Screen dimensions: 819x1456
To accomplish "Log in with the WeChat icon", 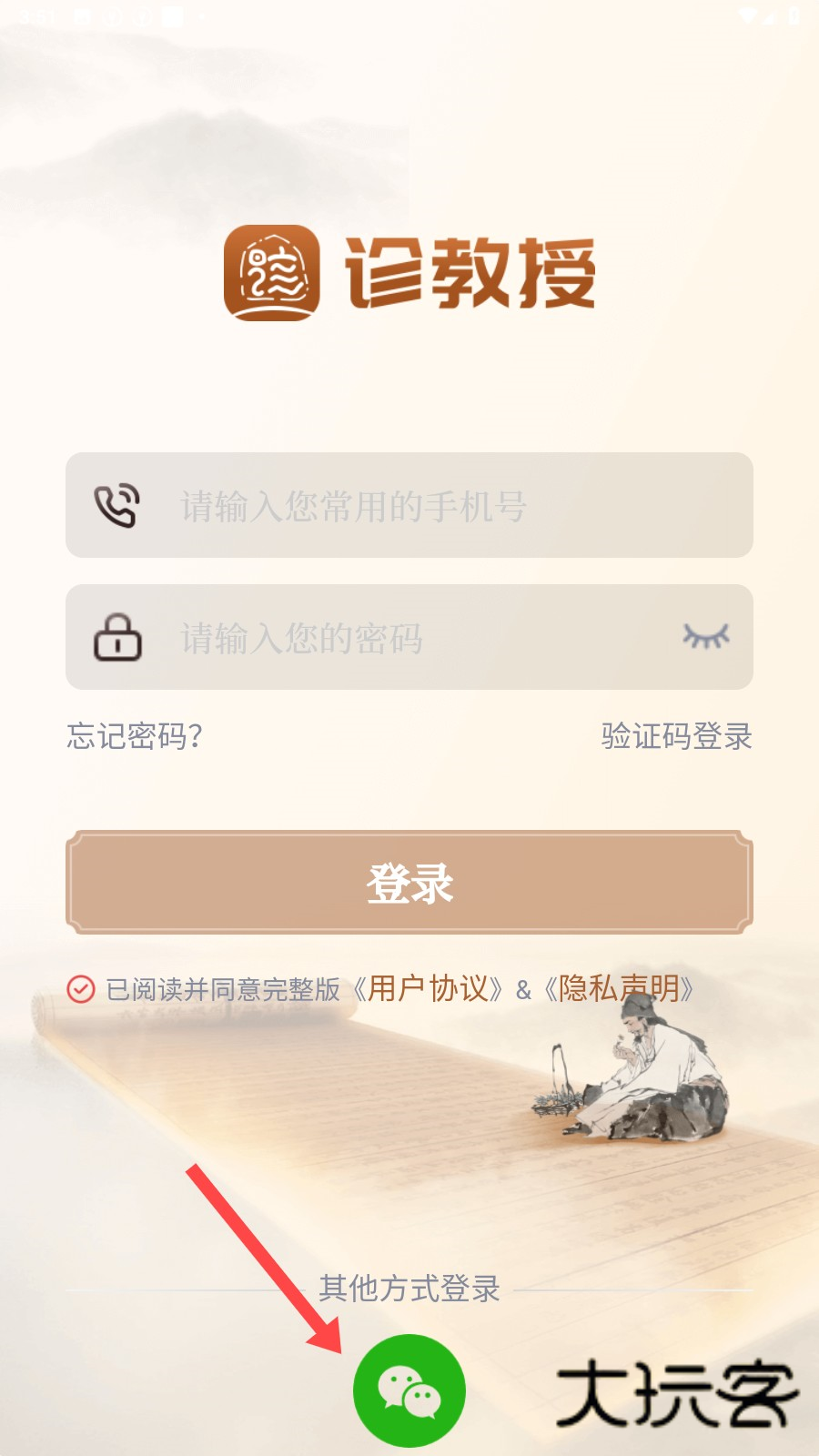I will coord(409,1390).
